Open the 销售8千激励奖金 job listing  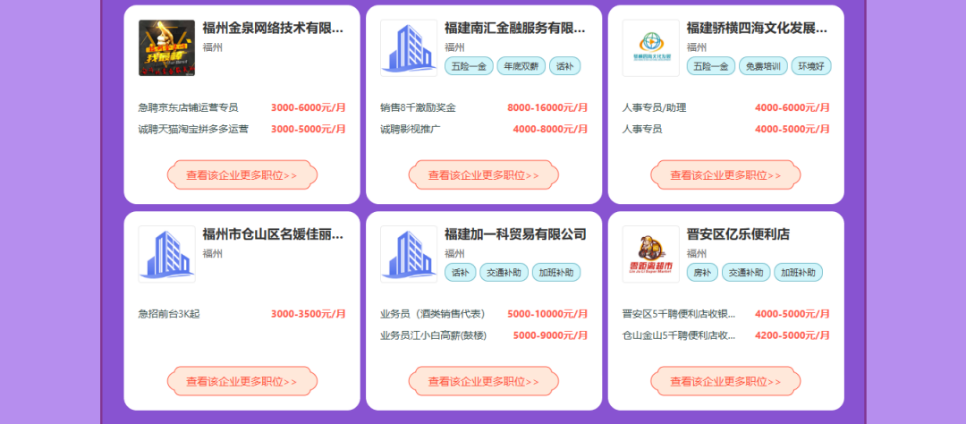click(417, 107)
